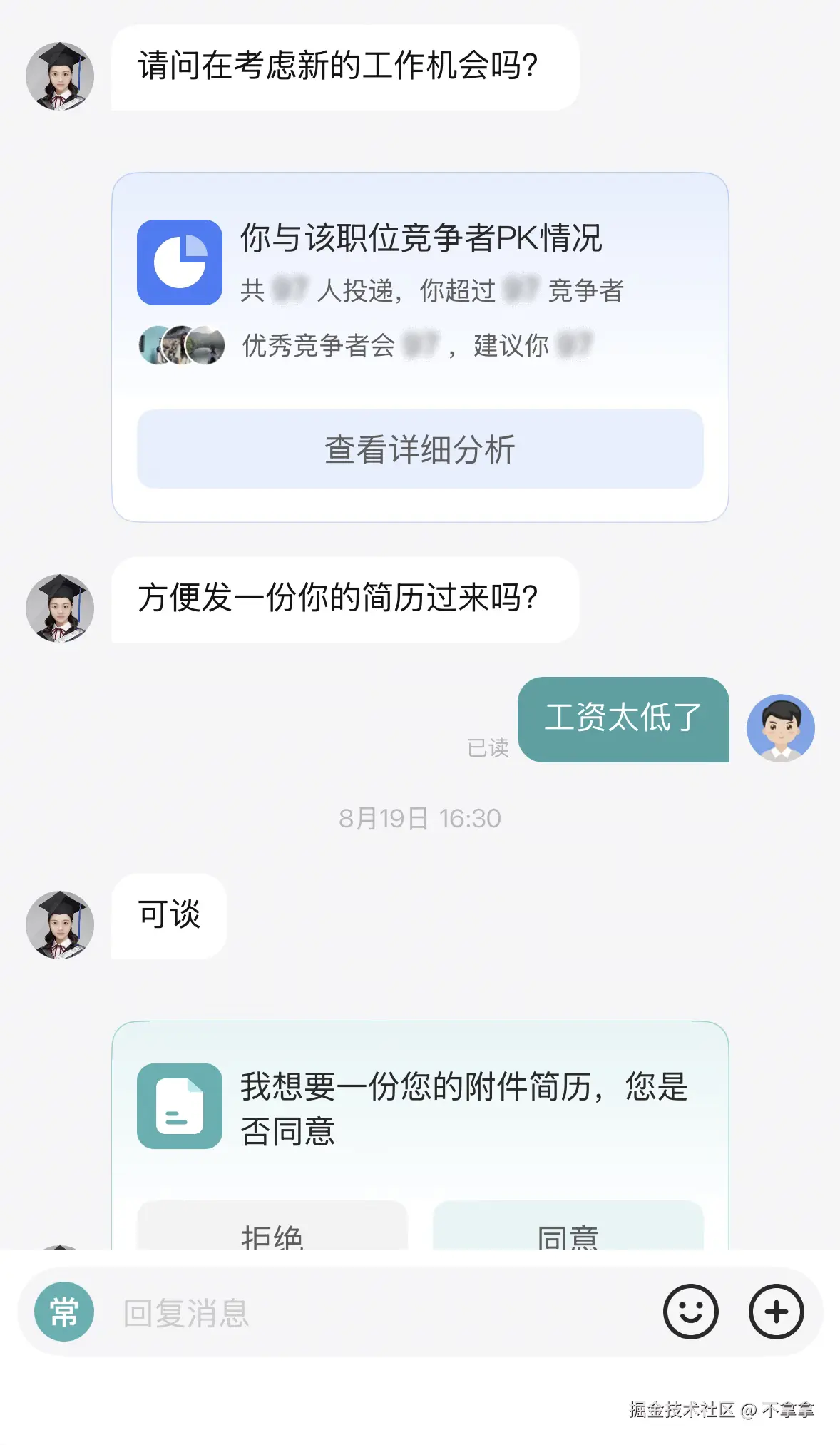The width and height of the screenshot is (840, 1445).
Task: View my own avatar beside 工资太低了
Action: (780, 728)
